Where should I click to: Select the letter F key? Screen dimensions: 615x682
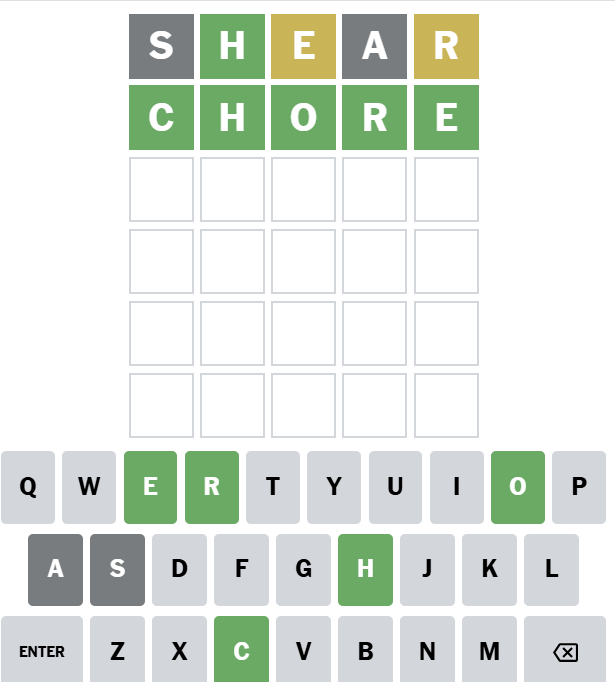(x=241, y=569)
